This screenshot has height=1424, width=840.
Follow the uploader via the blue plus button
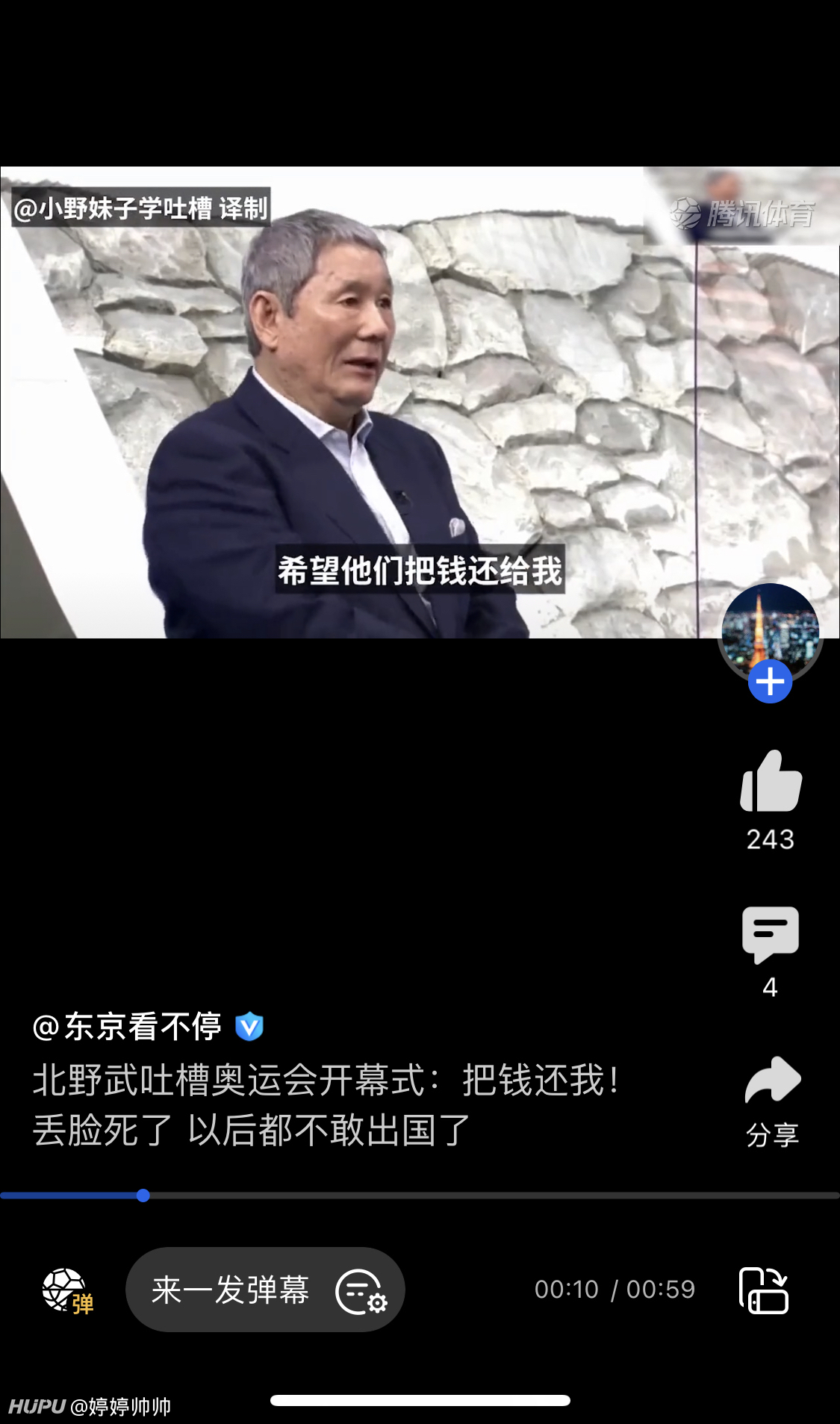[770, 682]
